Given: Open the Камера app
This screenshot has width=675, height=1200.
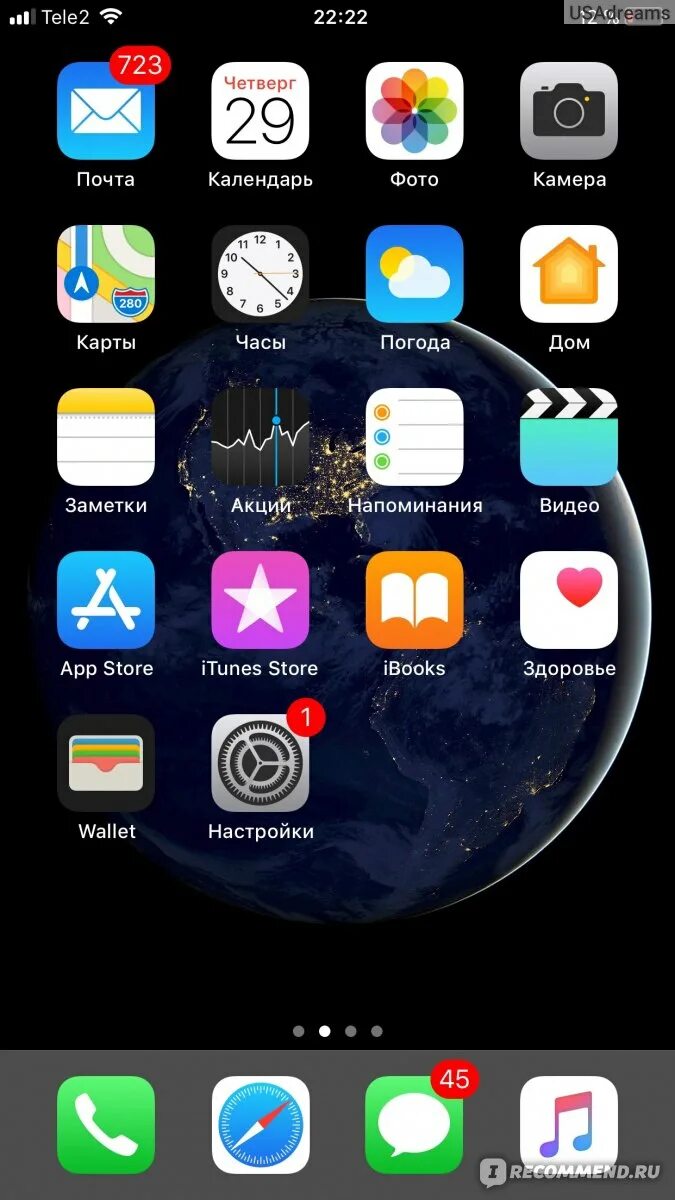Looking at the screenshot, I should (569, 111).
